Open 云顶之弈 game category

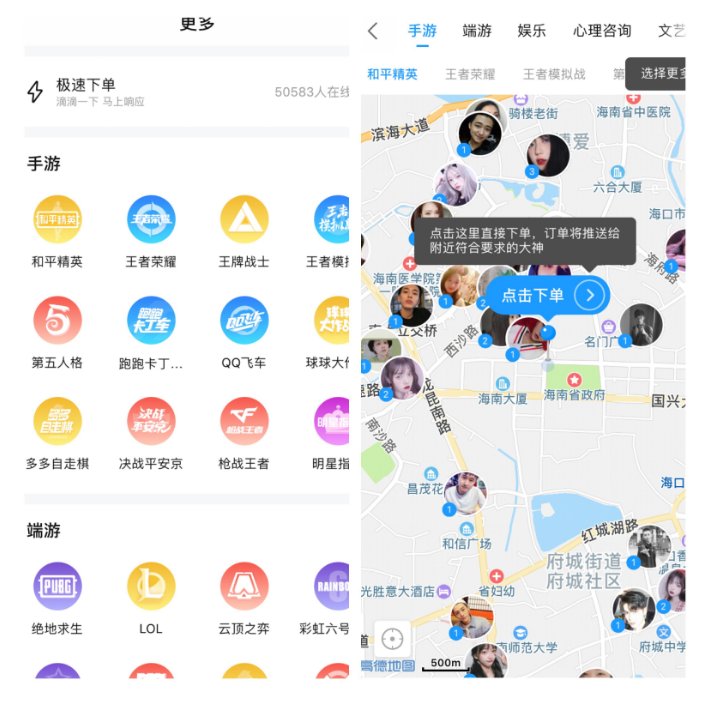[244, 587]
